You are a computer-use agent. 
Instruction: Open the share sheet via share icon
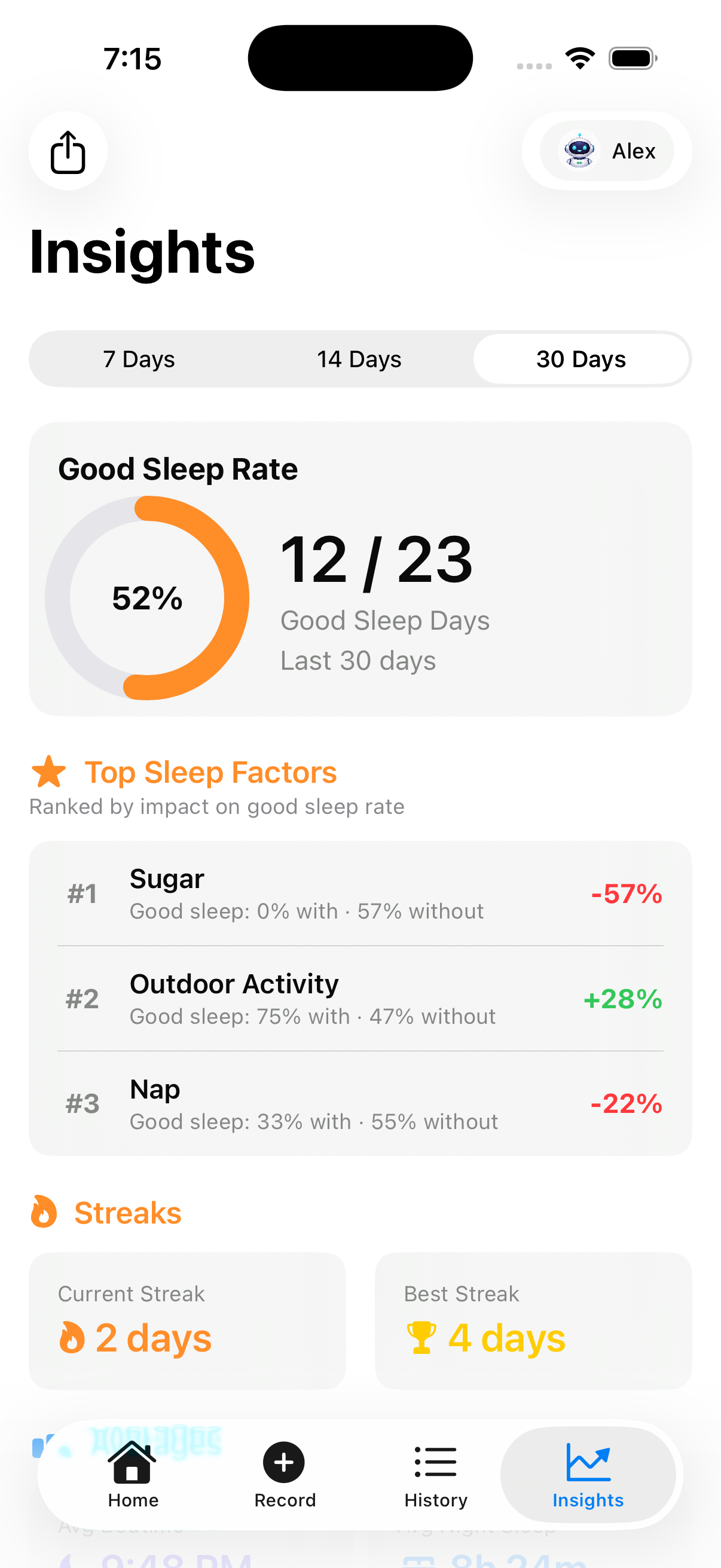point(68,151)
